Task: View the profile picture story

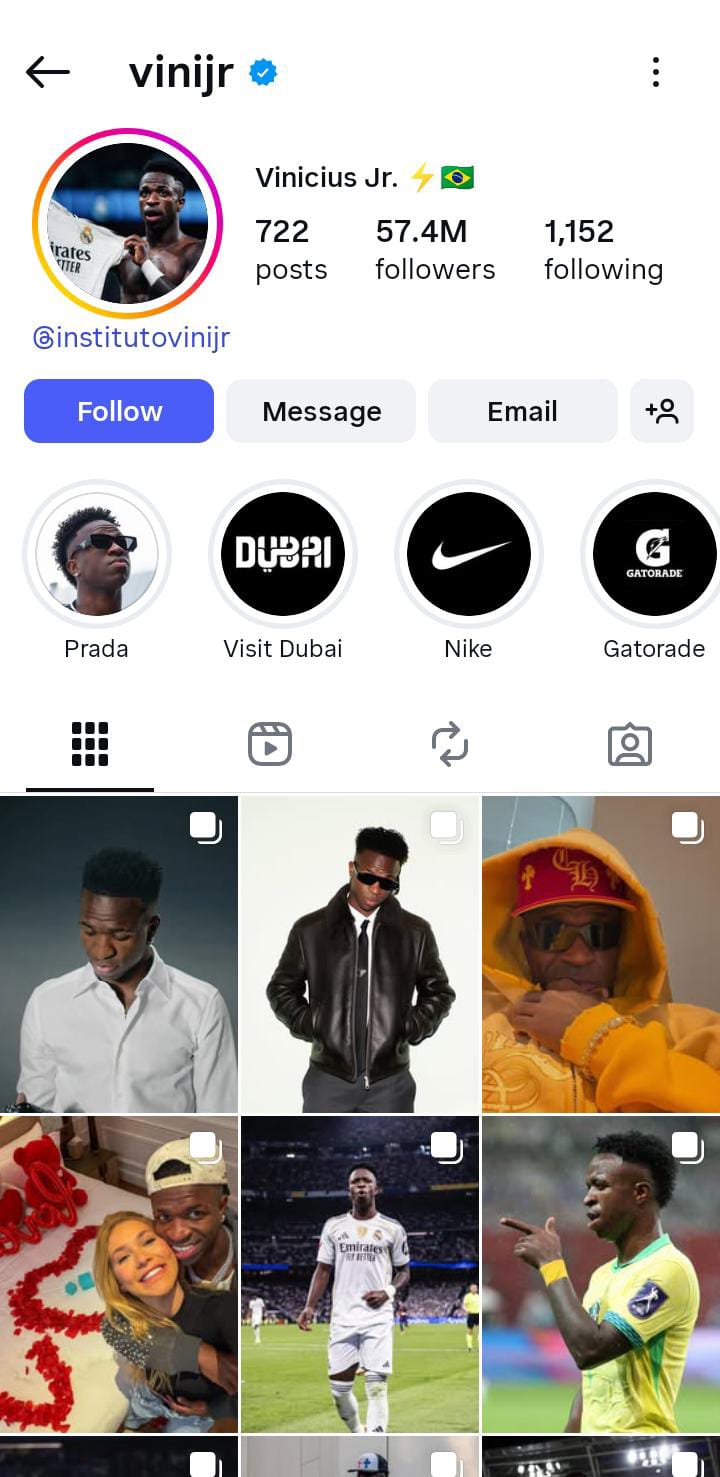Action: 127,223
